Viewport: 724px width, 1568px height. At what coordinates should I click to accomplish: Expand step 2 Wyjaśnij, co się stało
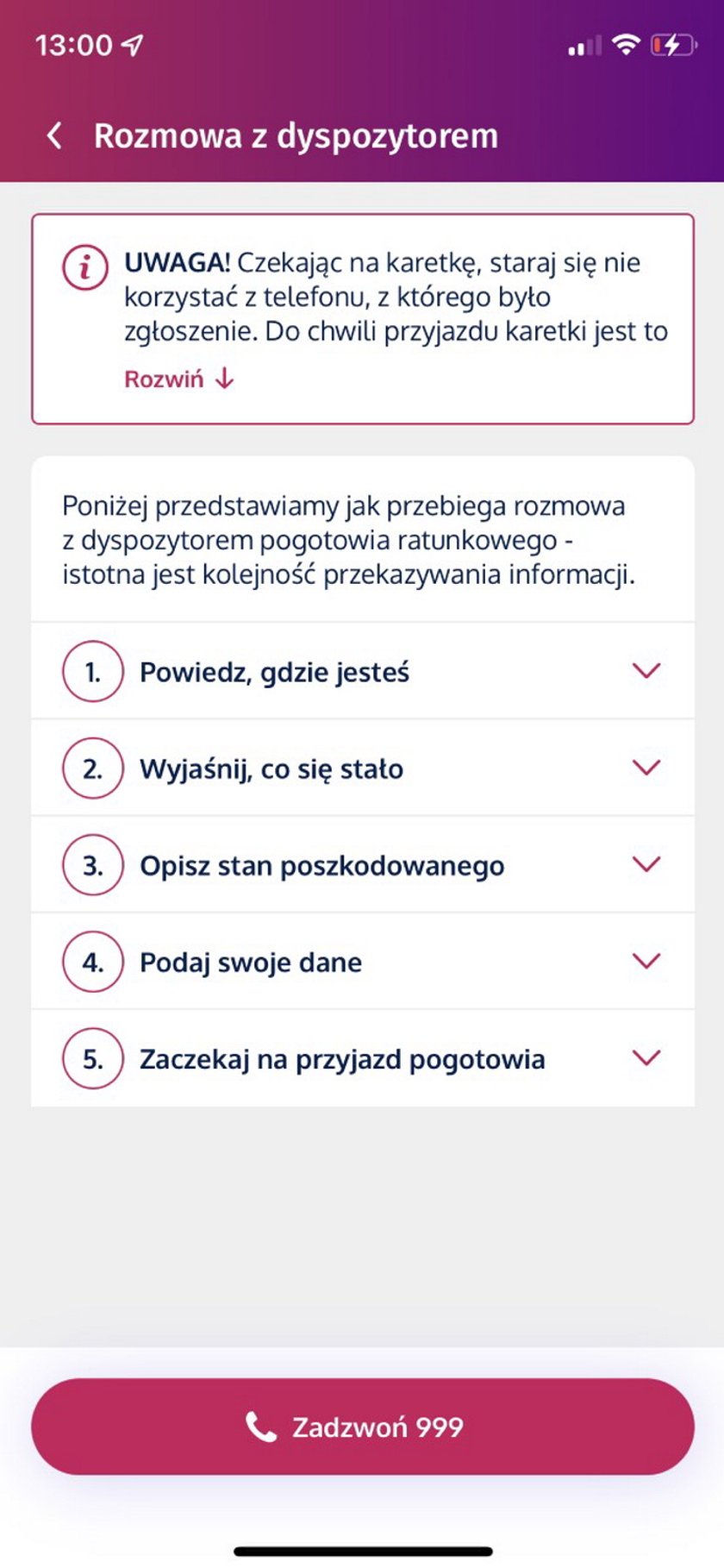pos(363,768)
